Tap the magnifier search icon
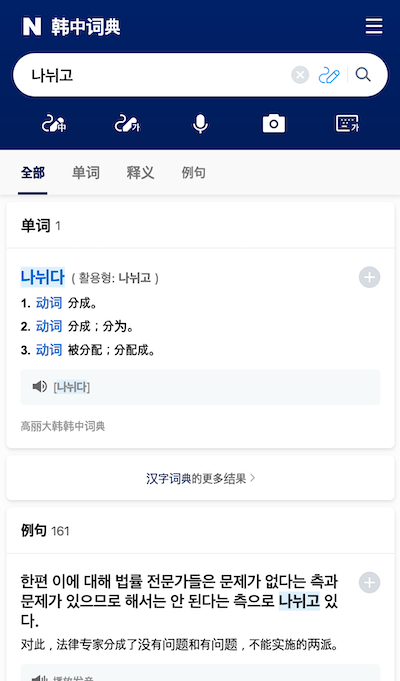Viewport: 400px width, 681px height. point(363,75)
